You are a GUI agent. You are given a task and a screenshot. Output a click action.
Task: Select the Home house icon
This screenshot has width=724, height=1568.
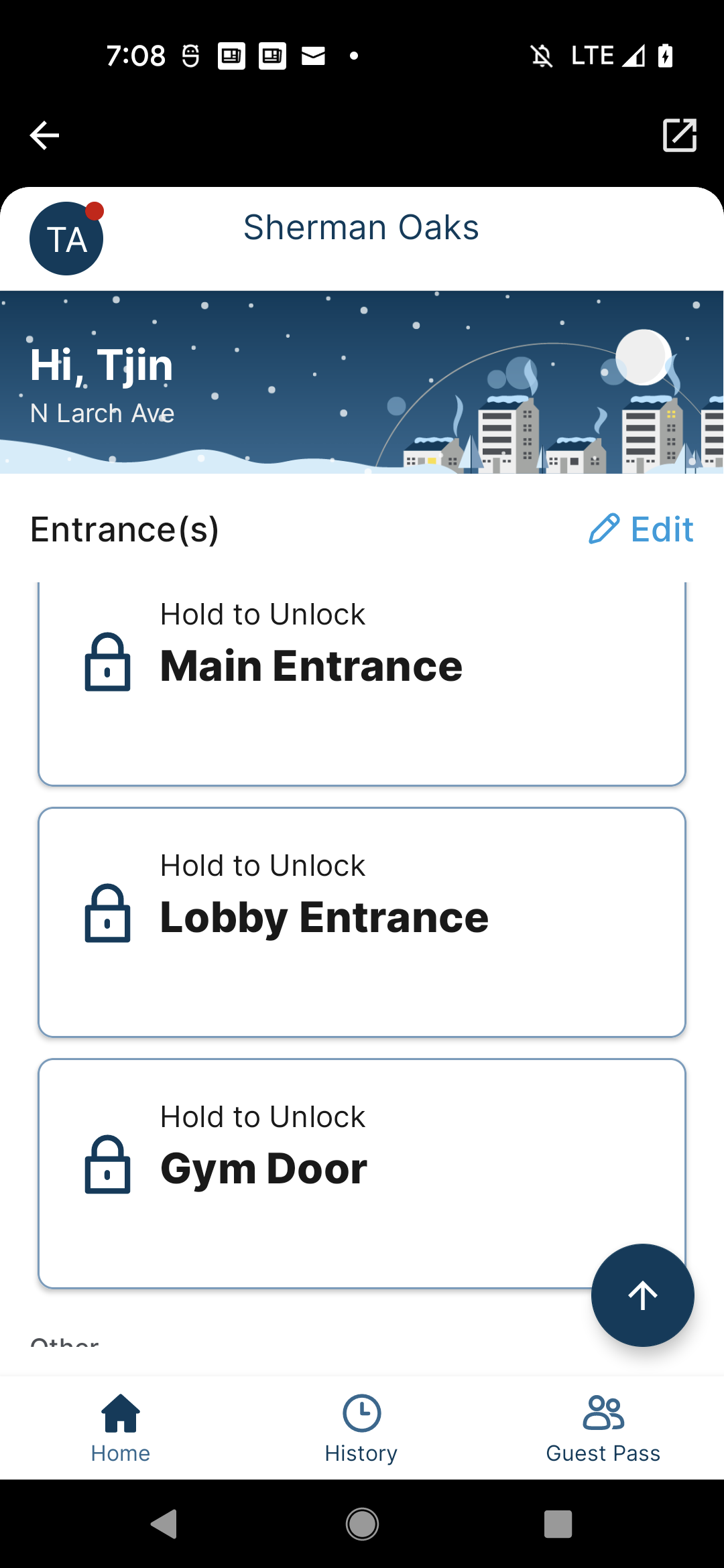[x=119, y=1411]
